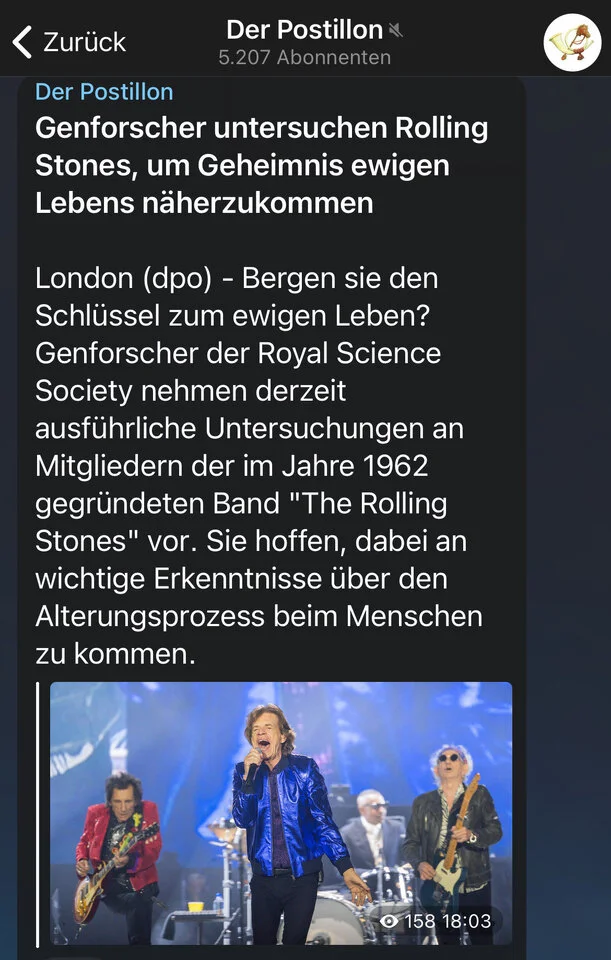Tap the blue Der Postillon sender name

pyautogui.click(x=104, y=92)
